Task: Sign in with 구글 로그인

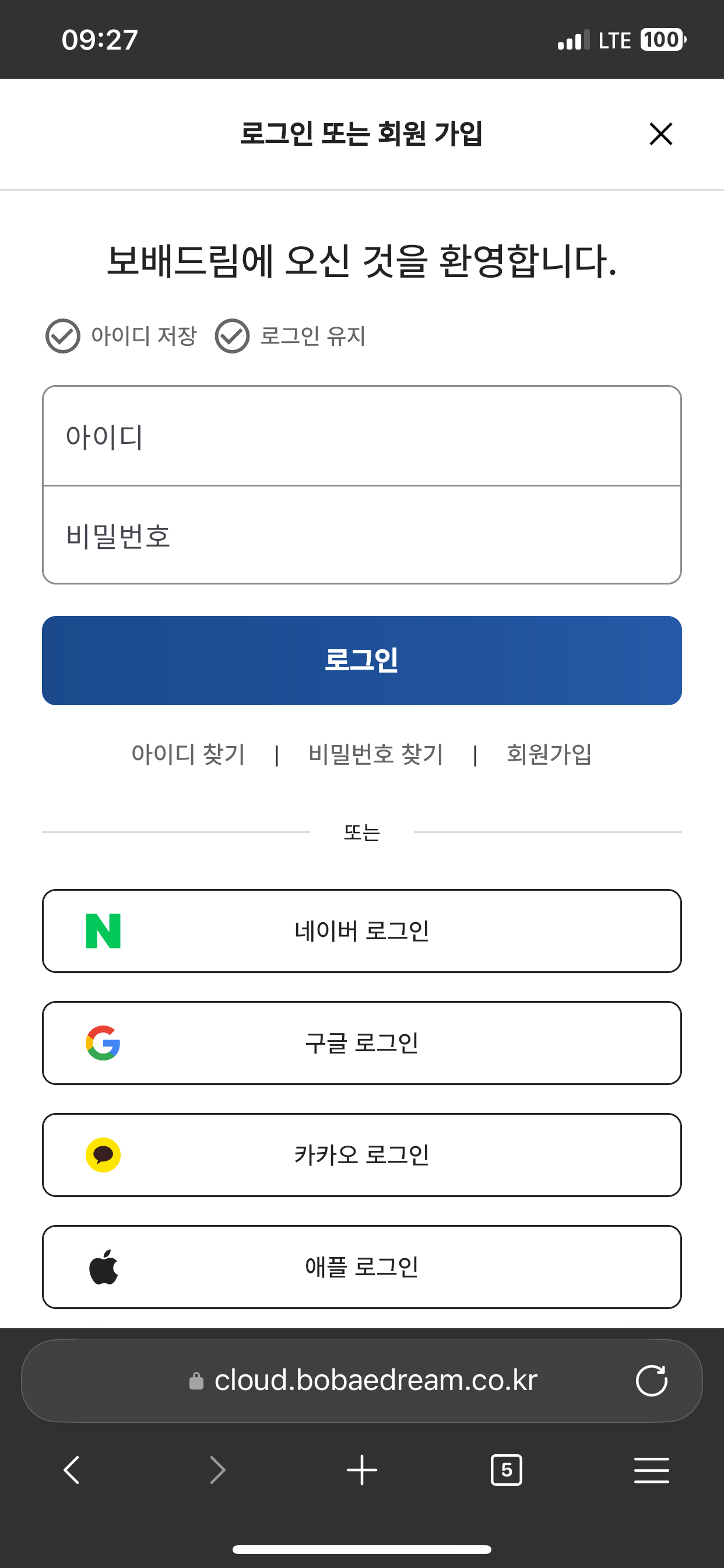Action: [x=361, y=1042]
